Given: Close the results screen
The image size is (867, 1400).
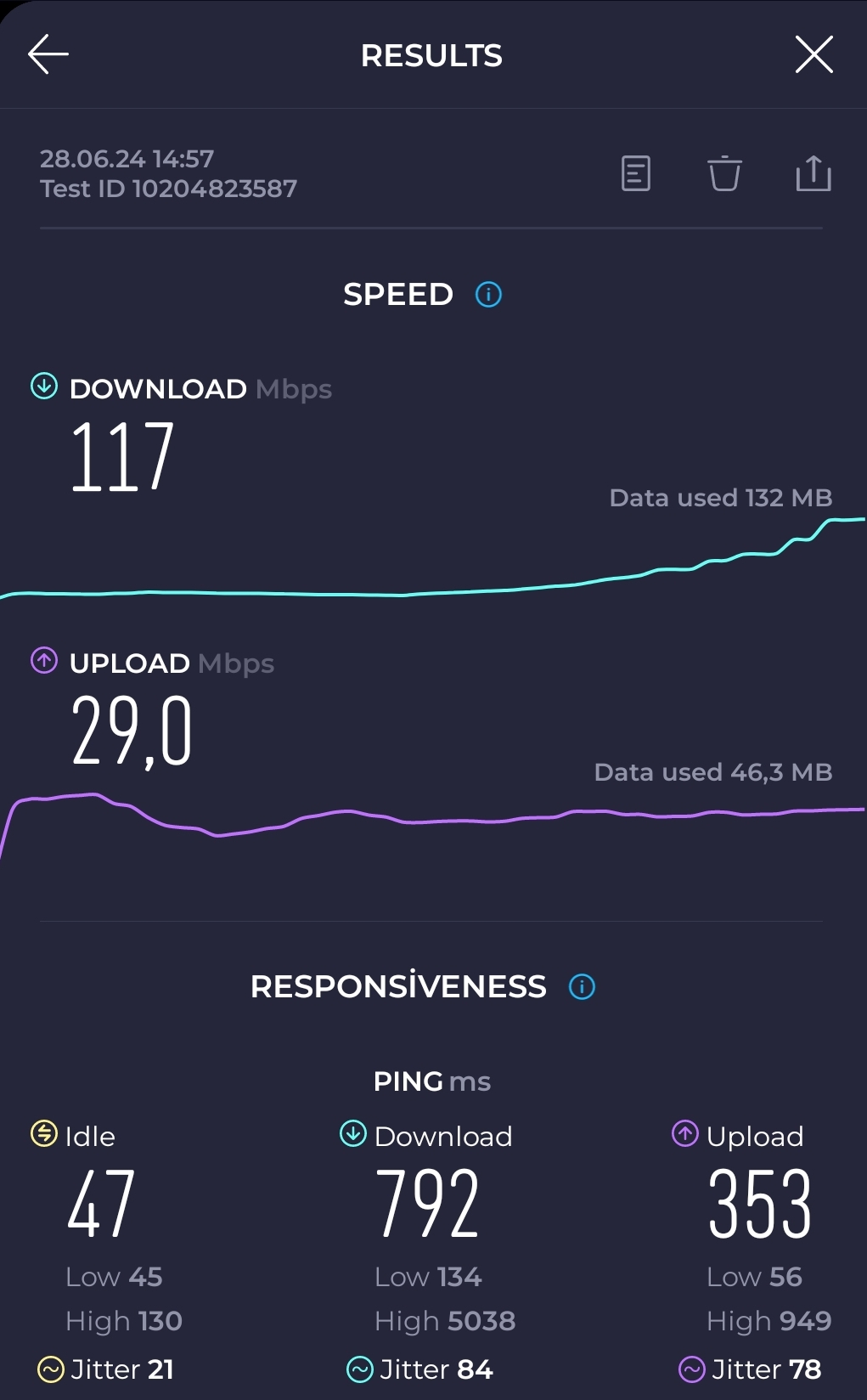Looking at the screenshot, I should point(814,55).
